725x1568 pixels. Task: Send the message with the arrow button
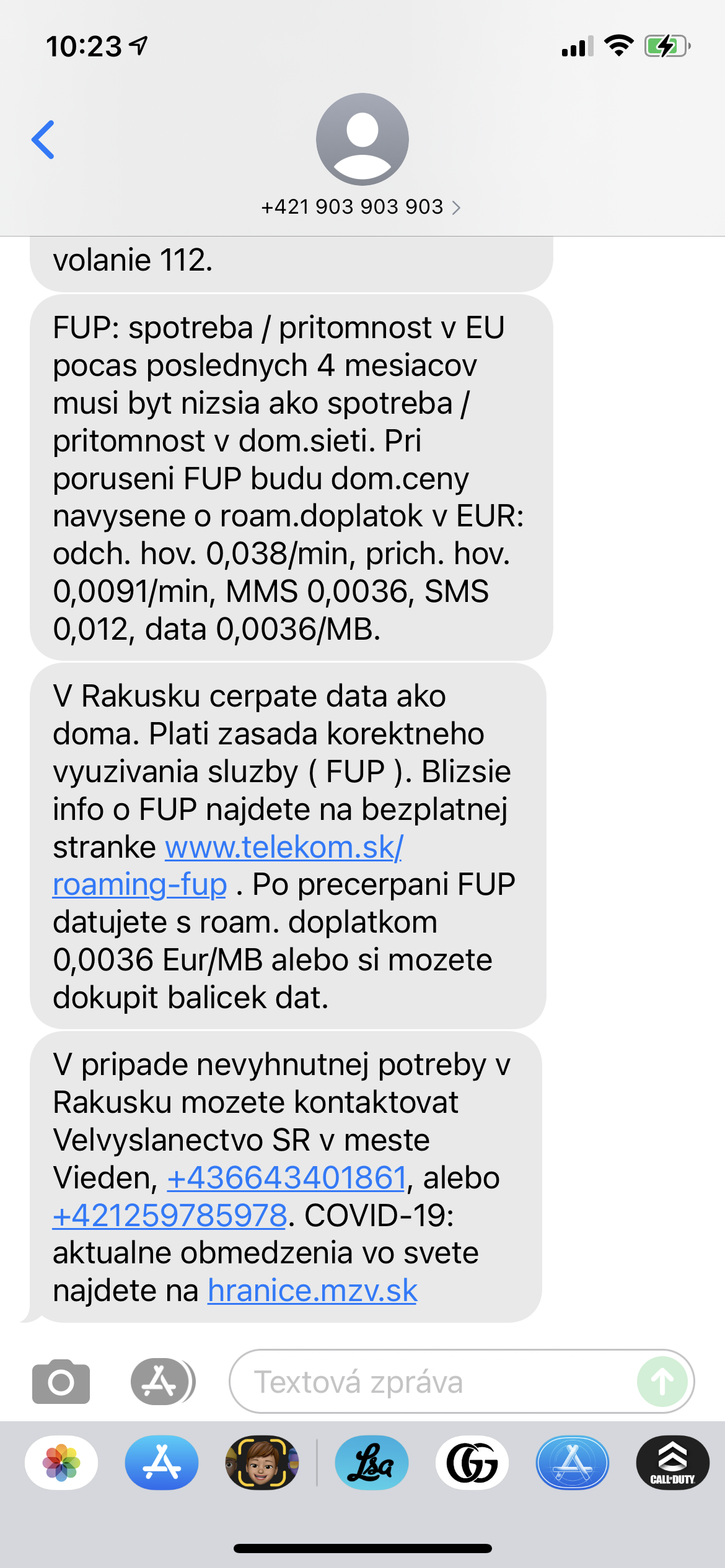click(x=662, y=1382)
